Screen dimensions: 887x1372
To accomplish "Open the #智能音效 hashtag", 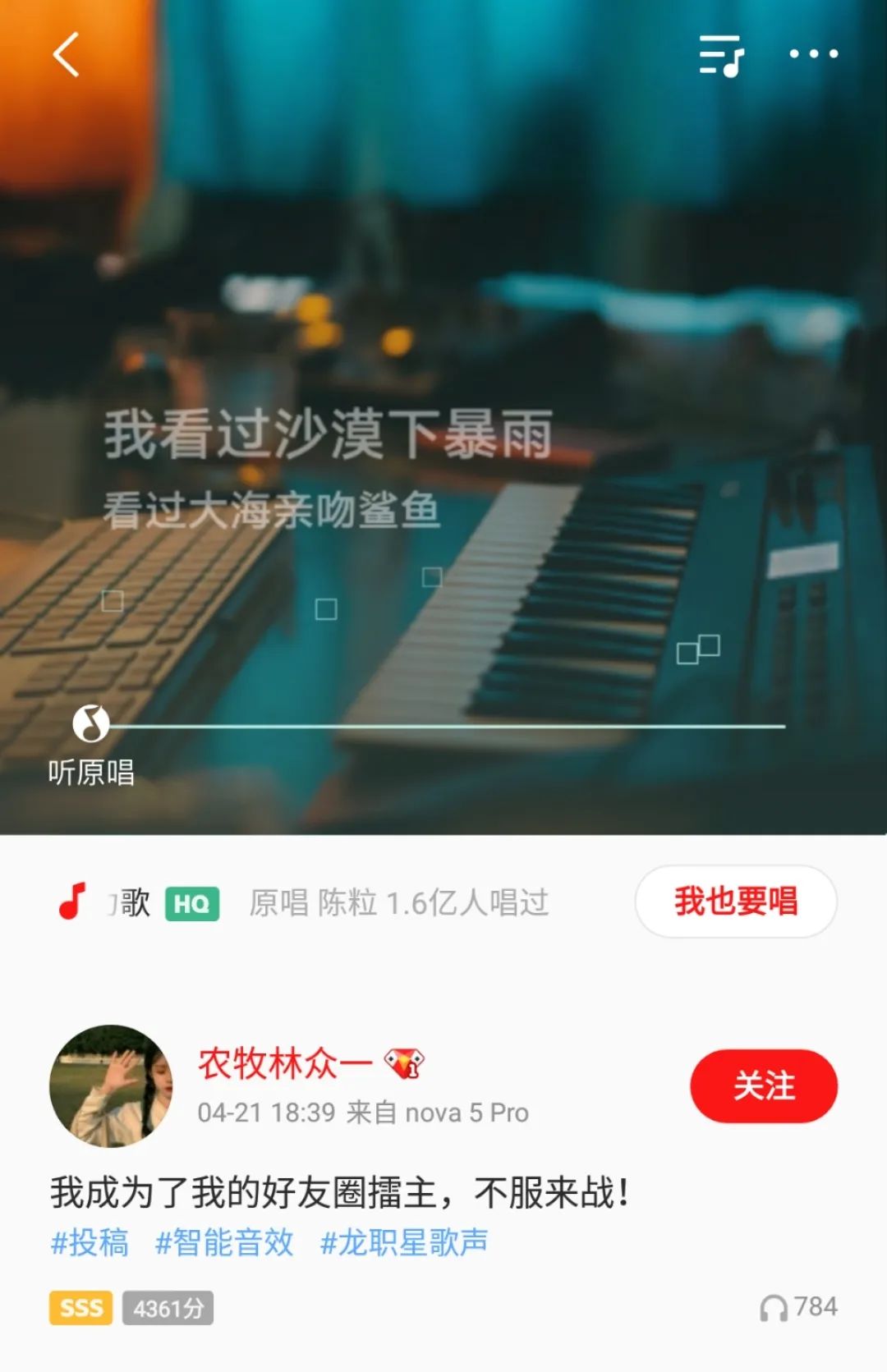I will [224, 1242].
